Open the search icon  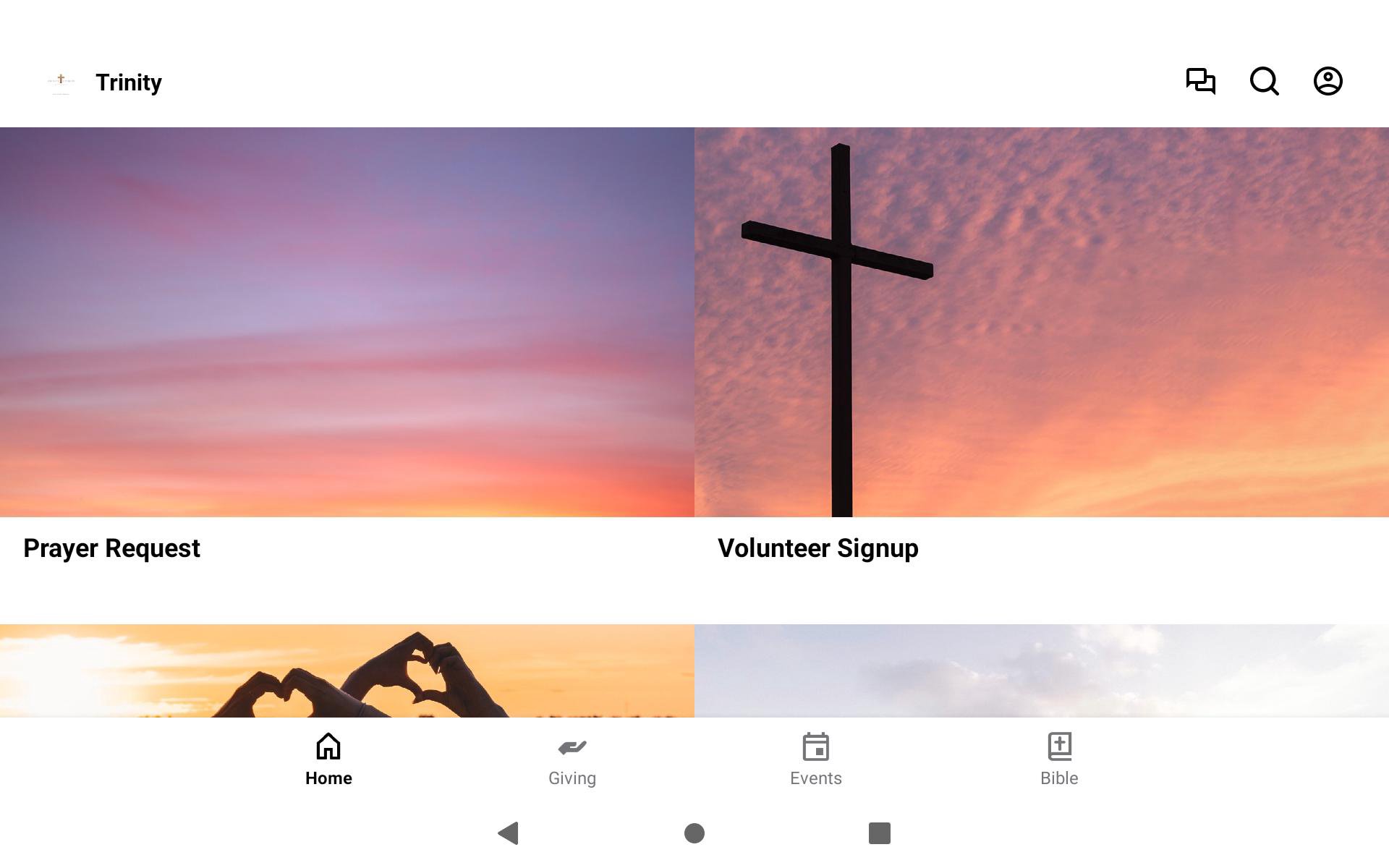(x=1264, y=81)
